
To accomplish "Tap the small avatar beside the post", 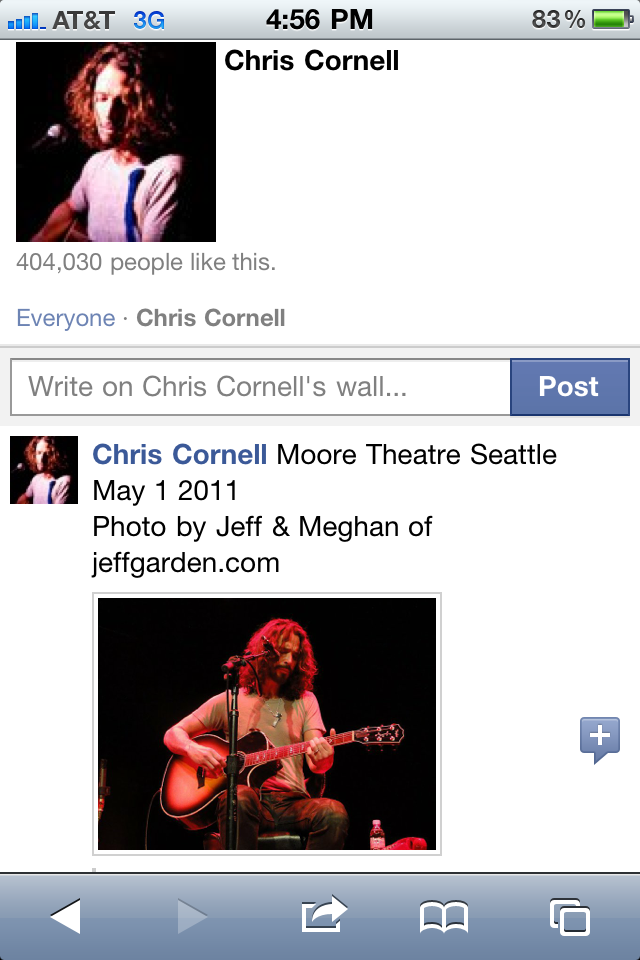I will pos(44,470).
